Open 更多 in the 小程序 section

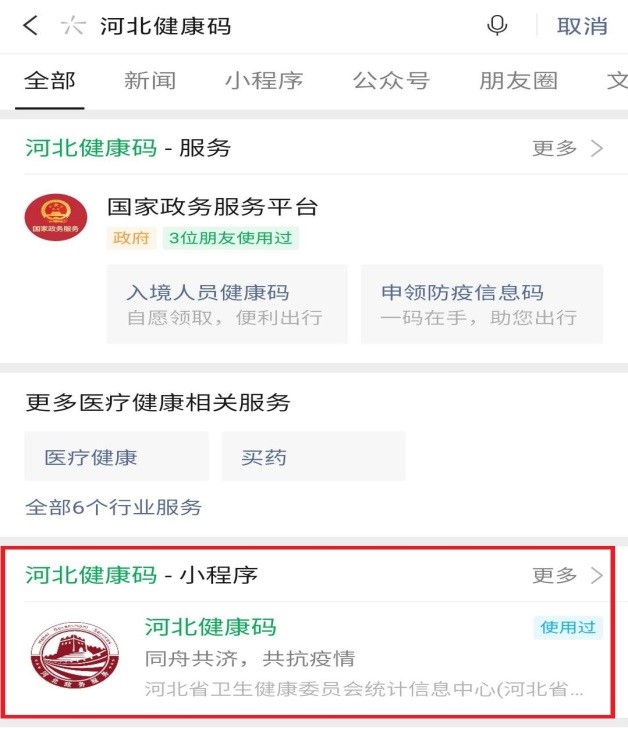[567, 575]
